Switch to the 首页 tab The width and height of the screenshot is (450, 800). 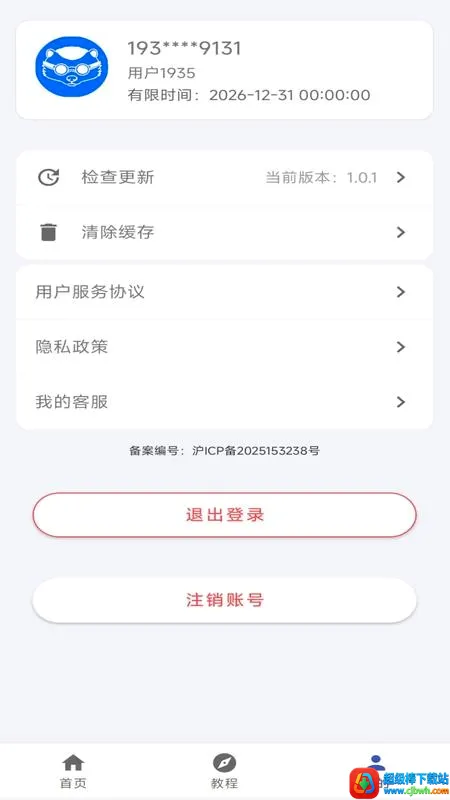[73, 771]
